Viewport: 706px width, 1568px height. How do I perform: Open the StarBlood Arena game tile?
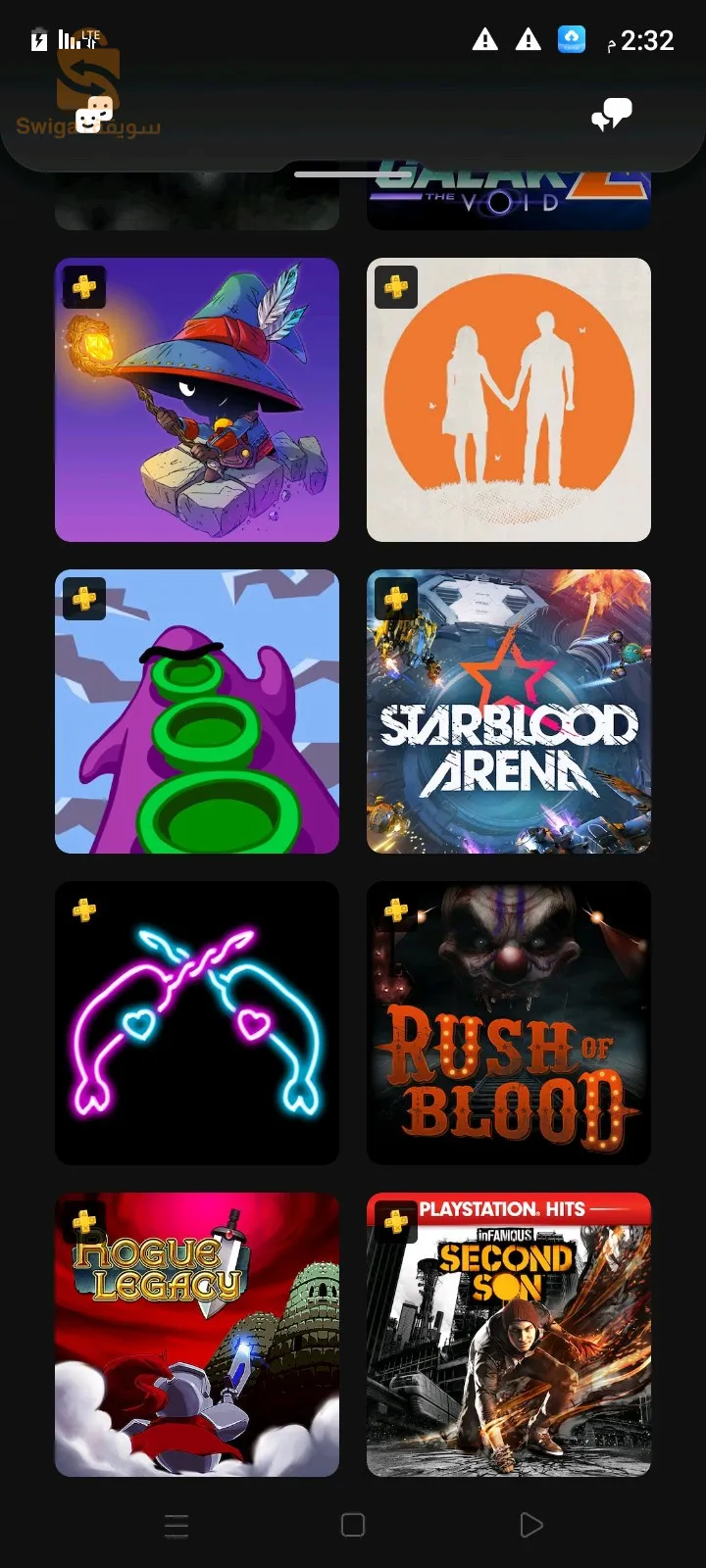(x=509, y=711)
